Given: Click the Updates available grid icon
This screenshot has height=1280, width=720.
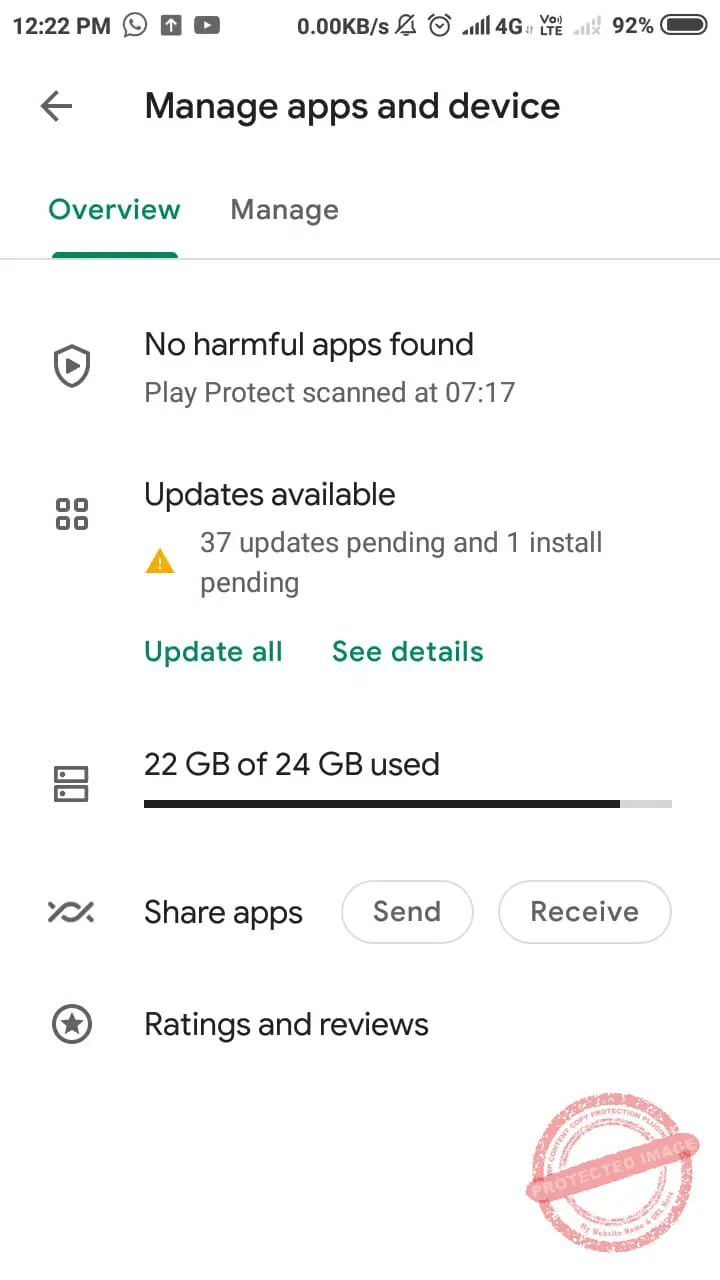Looking at the screenshot, I should click(71, 513).
